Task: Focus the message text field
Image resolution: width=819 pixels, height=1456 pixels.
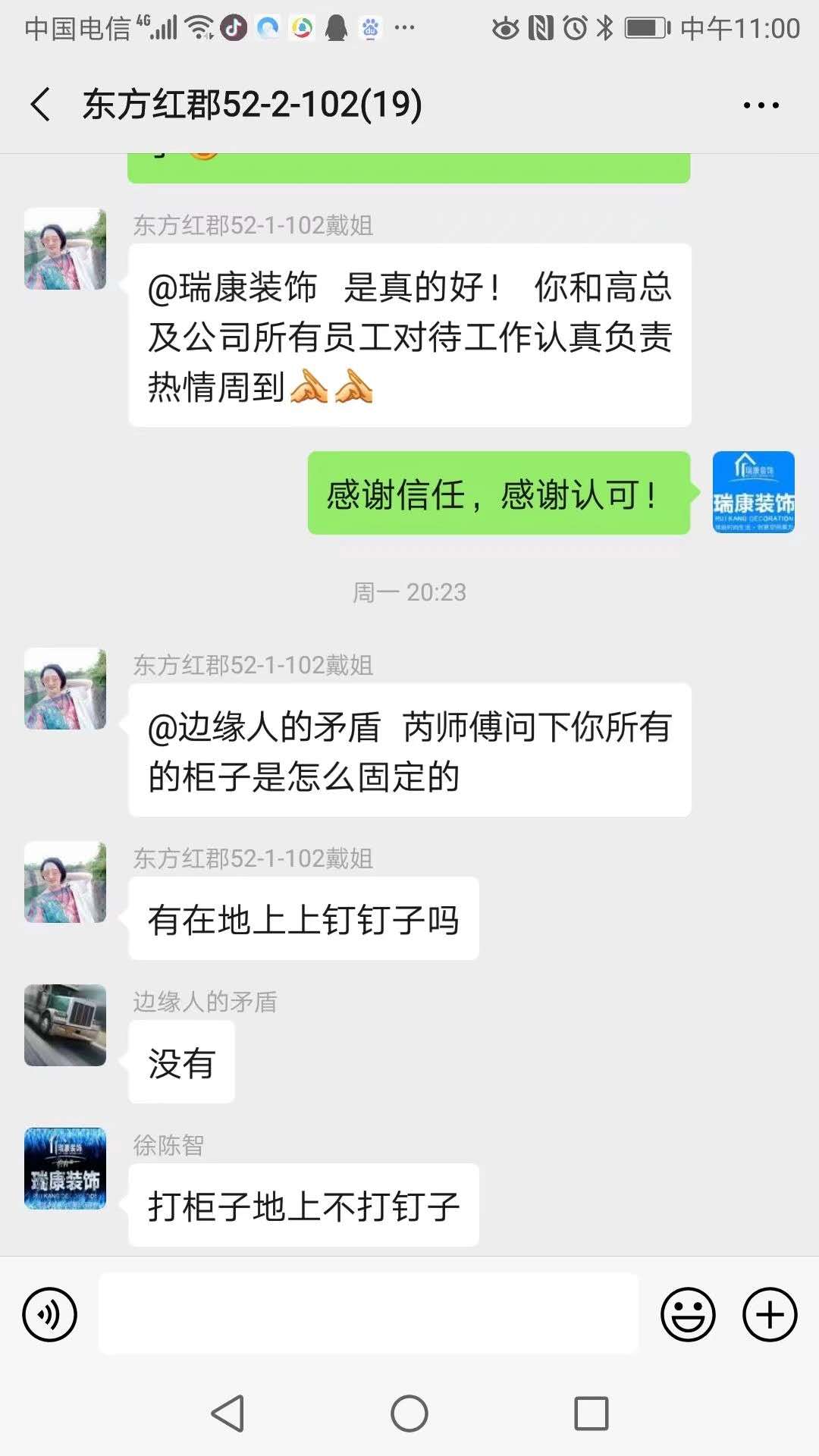Action: pyautogui.click(x=369, y=1314)
